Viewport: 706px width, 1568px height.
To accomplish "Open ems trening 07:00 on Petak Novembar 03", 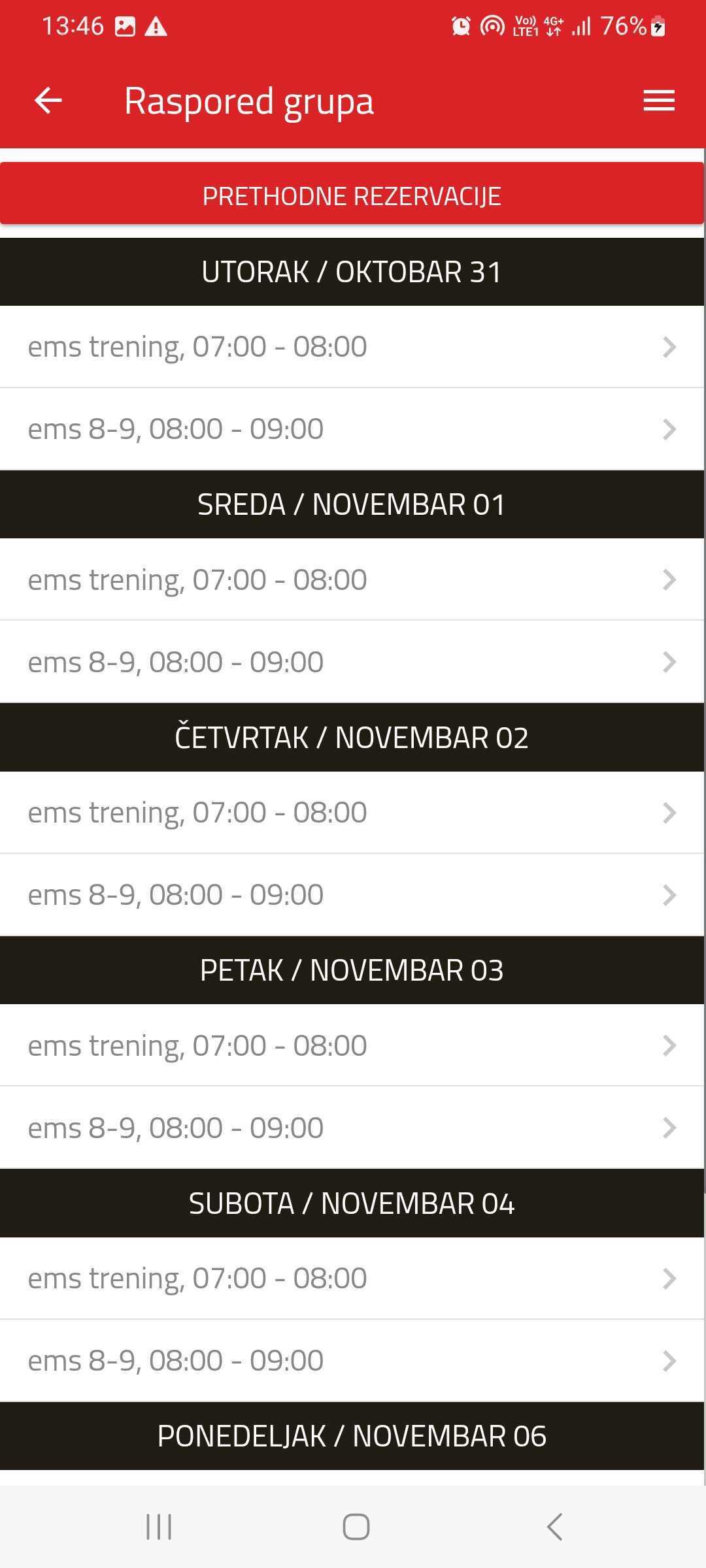I will 352,1045.
